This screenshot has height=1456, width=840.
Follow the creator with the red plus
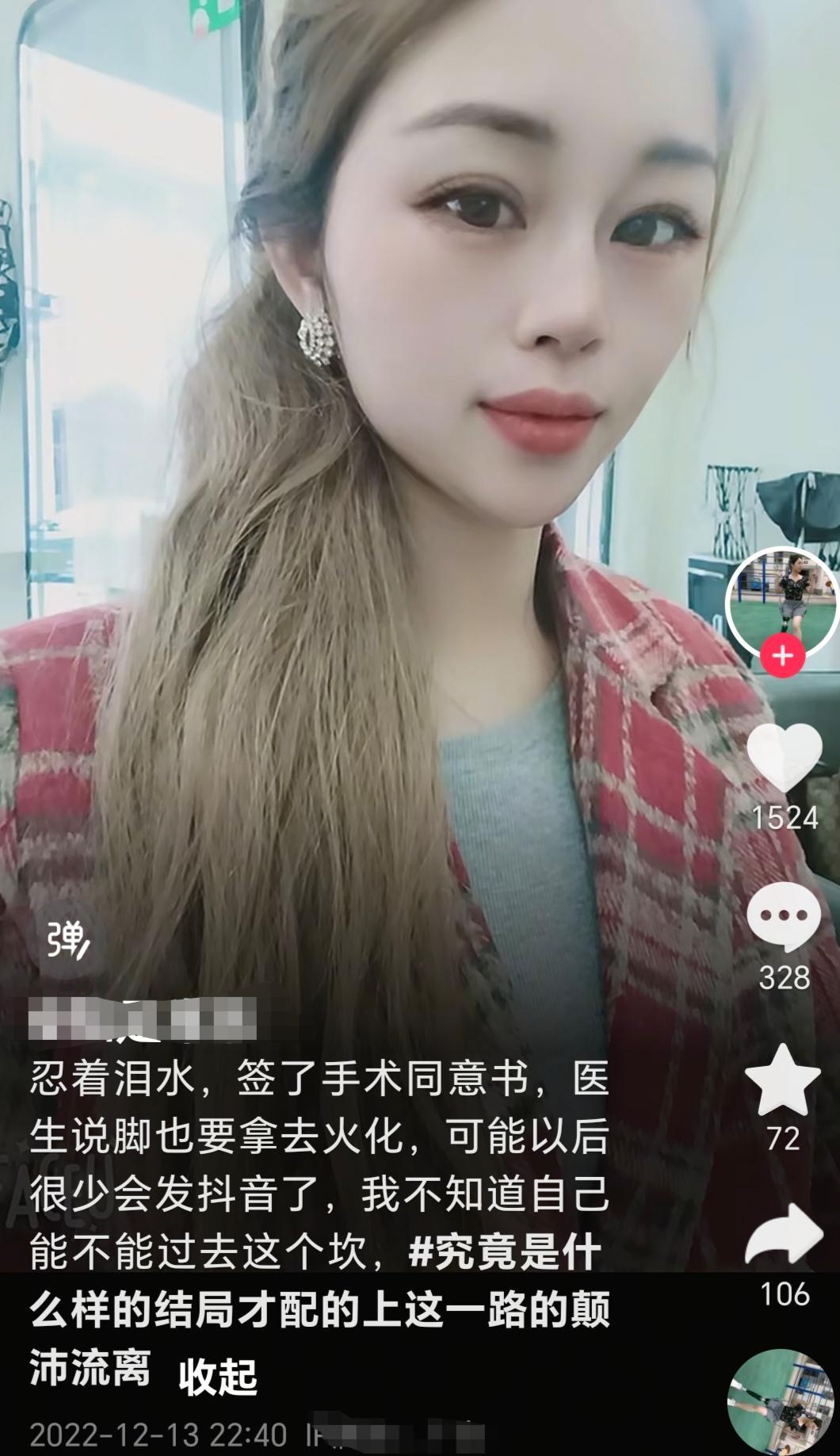[x=782, y=655]
